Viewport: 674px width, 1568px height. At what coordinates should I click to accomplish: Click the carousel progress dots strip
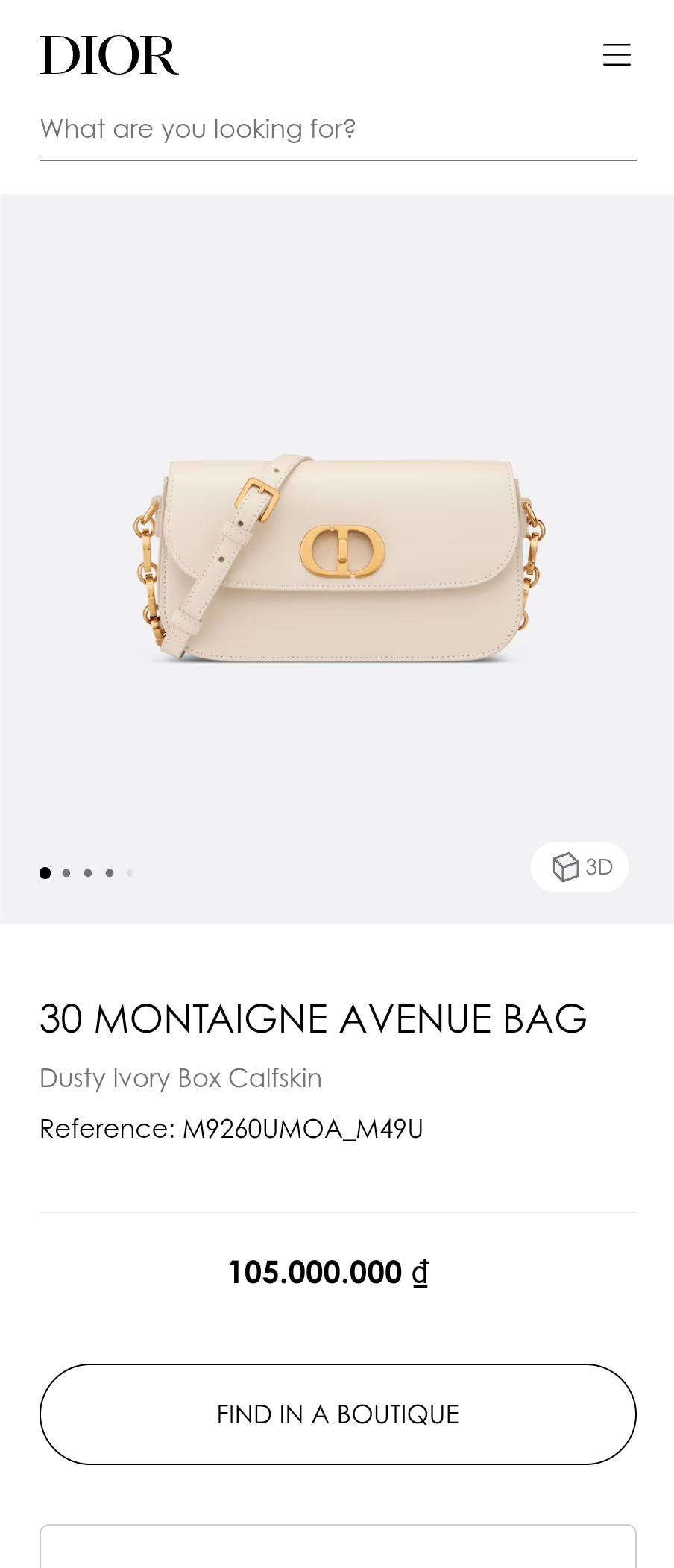coord(87,872)
